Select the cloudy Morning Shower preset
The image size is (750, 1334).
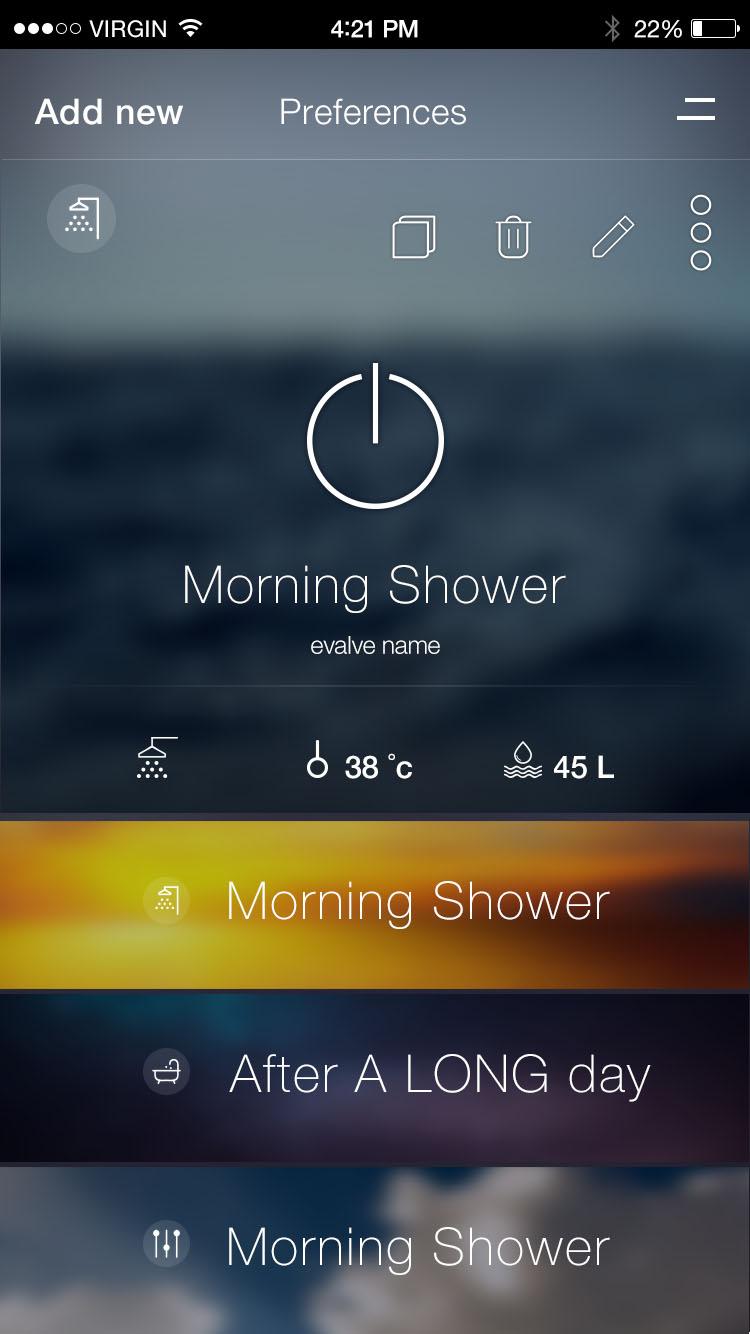tap(375, 1247)
